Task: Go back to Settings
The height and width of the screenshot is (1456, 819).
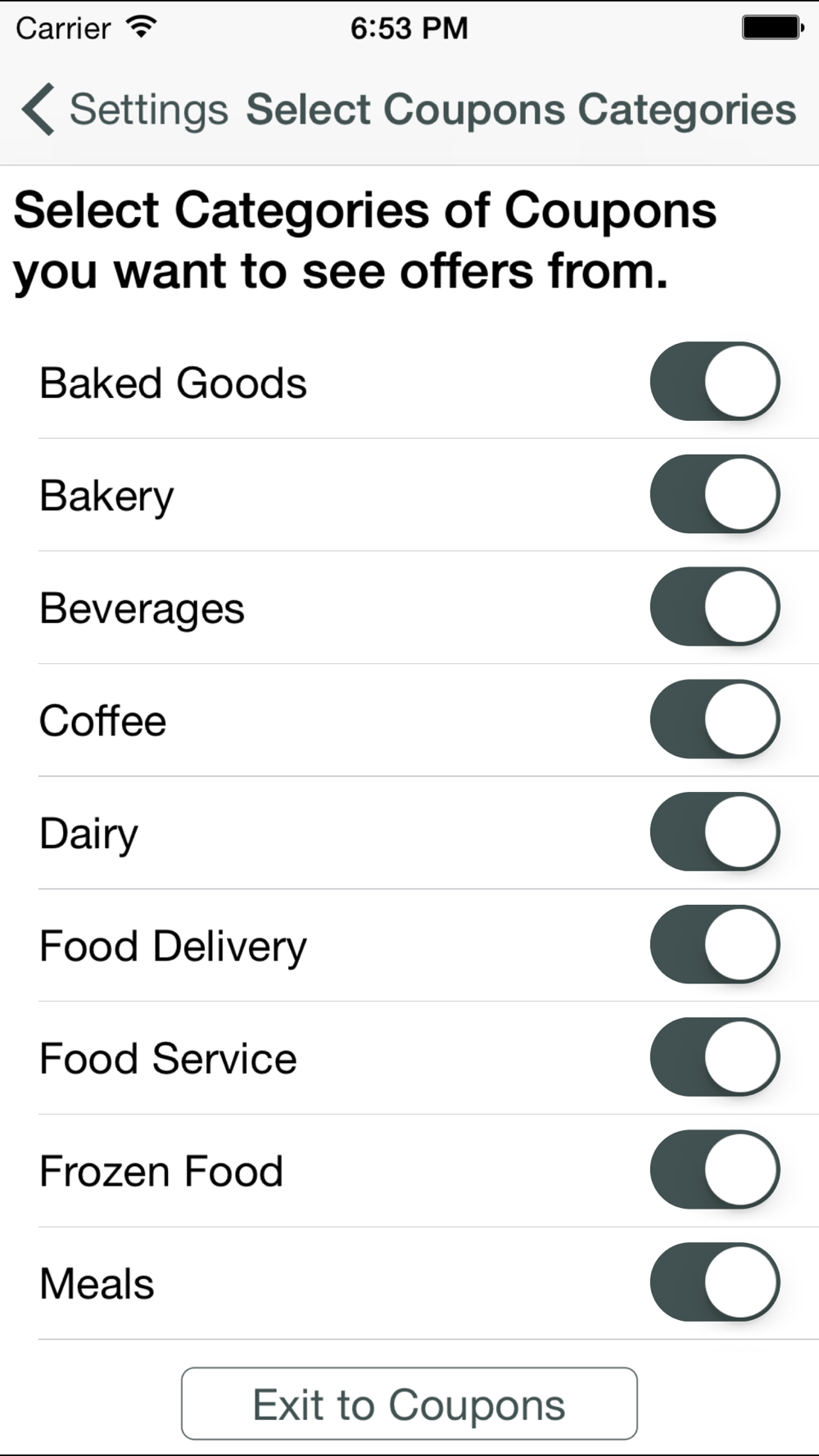Action: (124, 110)
